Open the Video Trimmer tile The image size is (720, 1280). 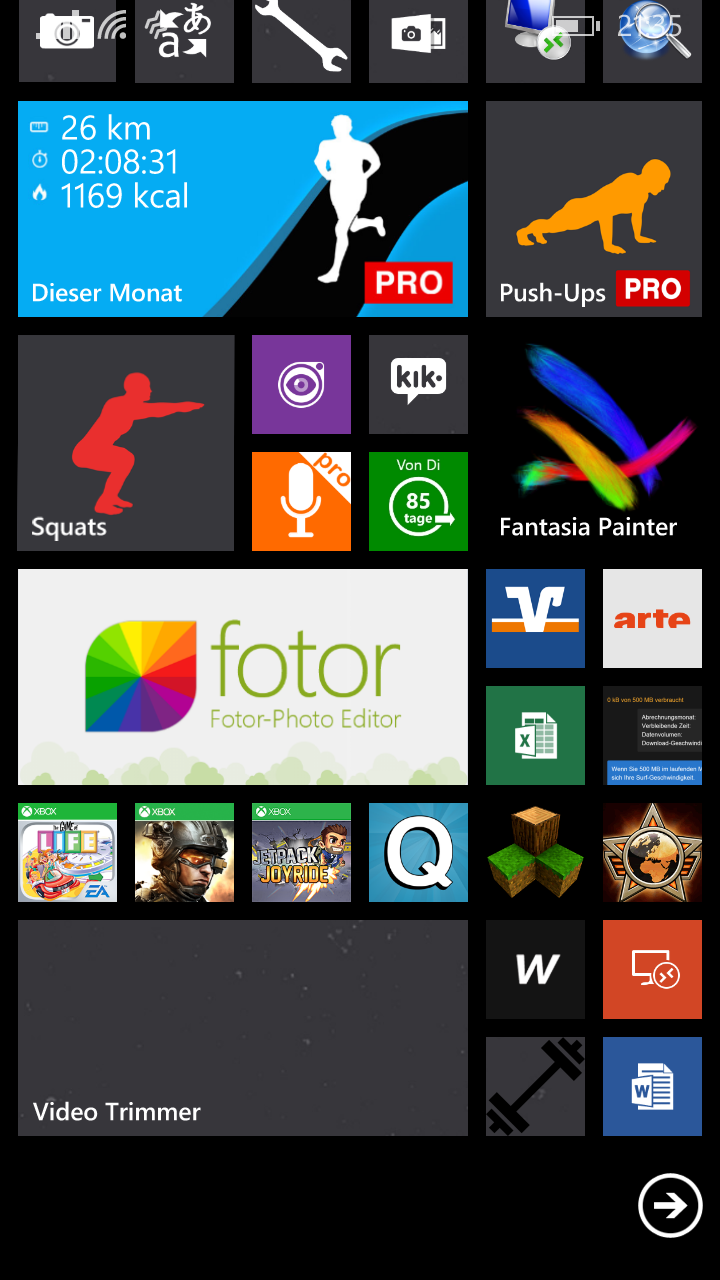[x=242, y=1027]
